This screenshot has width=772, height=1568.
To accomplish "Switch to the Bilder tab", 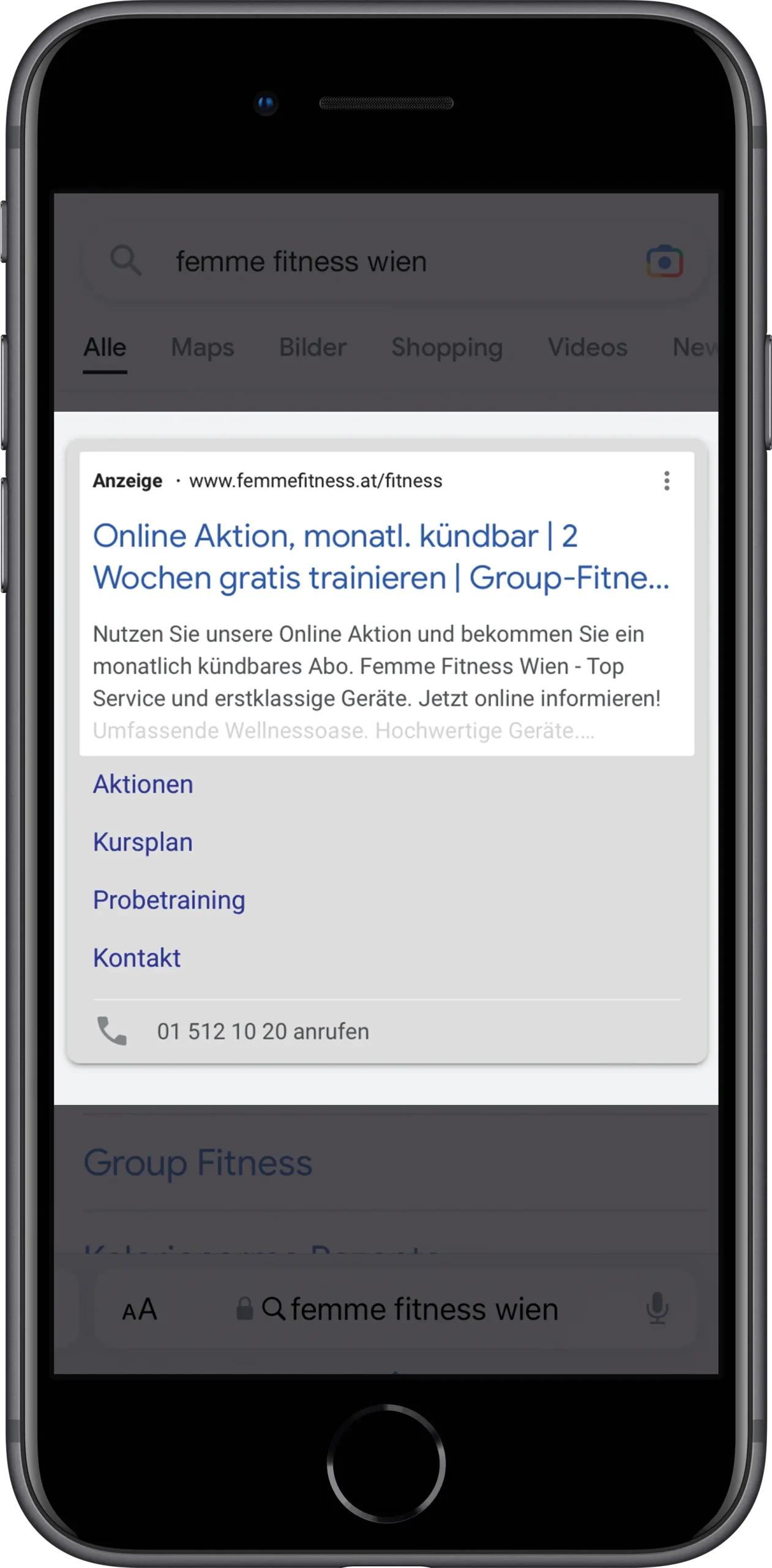I will pos(313,347).
